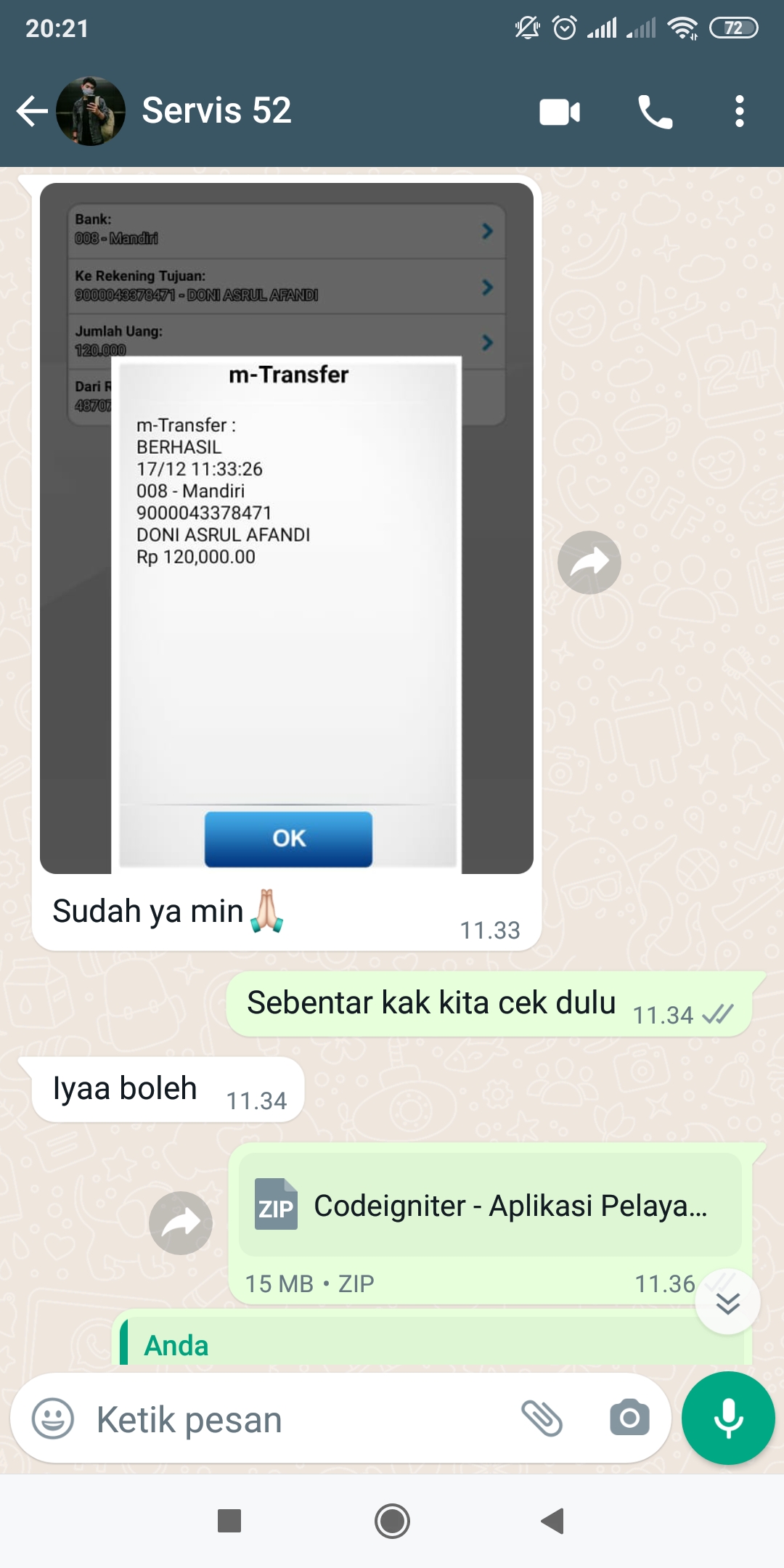Image resolution: width=784 pixels, height=1568 pixels.
Task: Open Servis 52 contact info
Action: (216, 111)
